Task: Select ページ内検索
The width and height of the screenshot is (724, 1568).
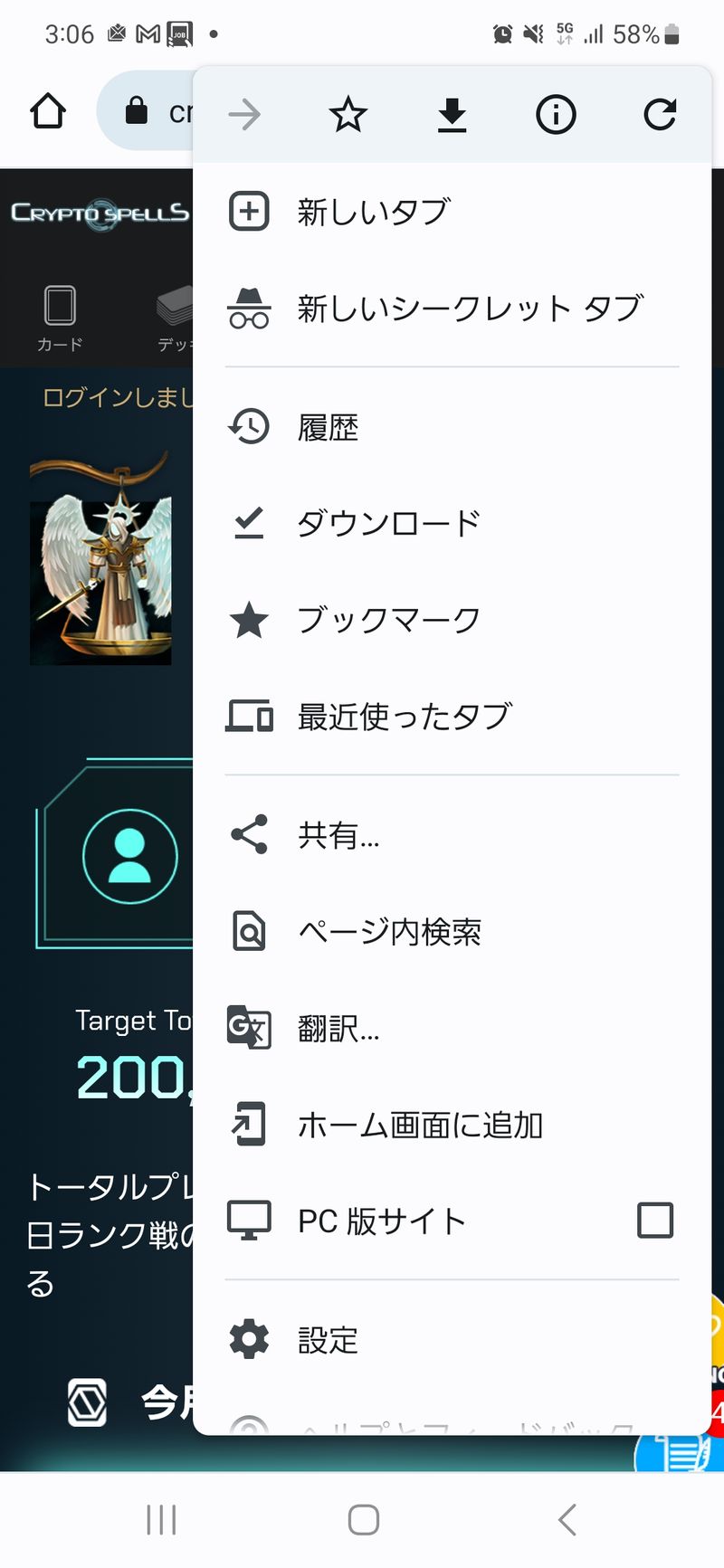Action: point(389,932)
